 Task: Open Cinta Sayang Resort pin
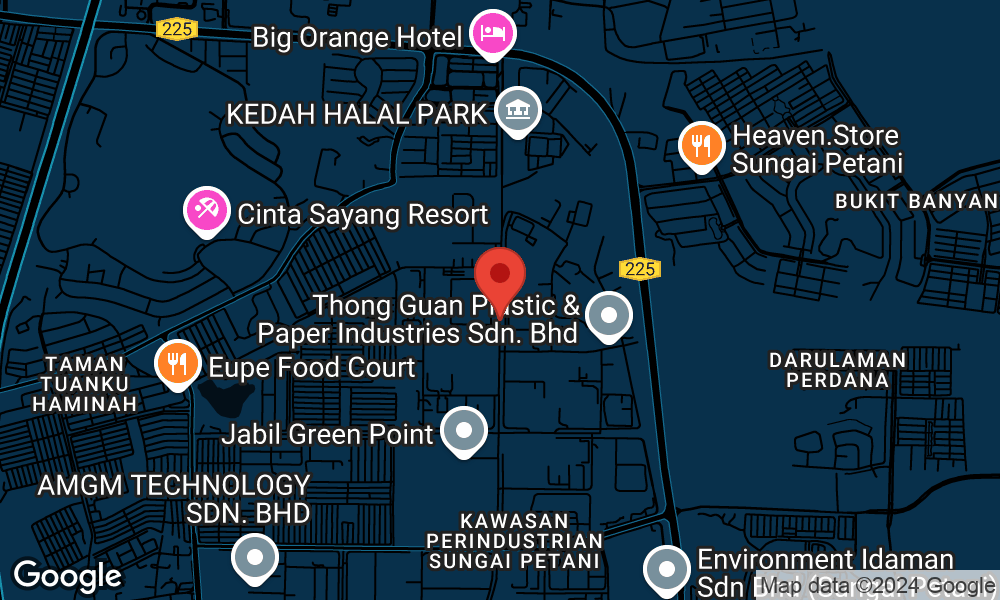point(207,212)
